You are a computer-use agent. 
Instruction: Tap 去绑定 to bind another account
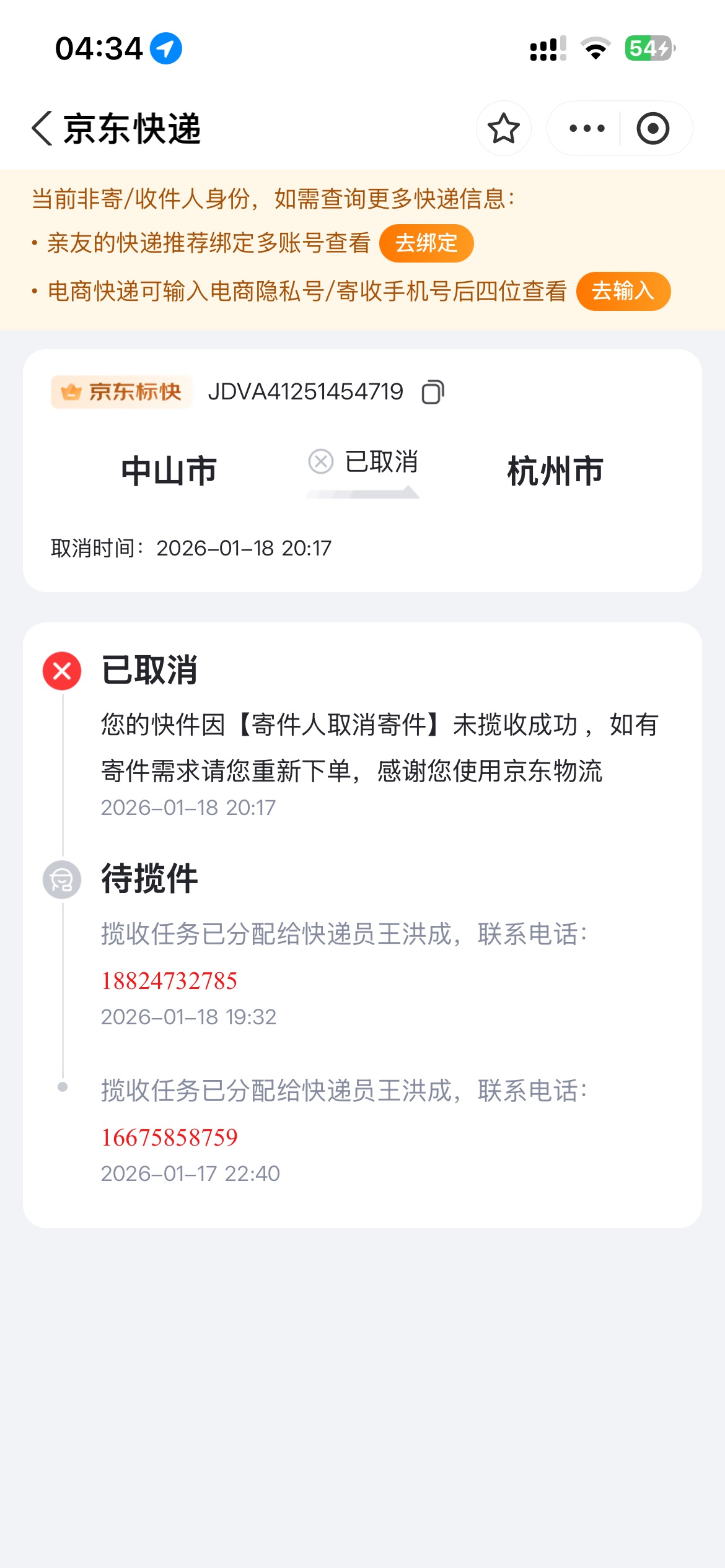point(426,243)
